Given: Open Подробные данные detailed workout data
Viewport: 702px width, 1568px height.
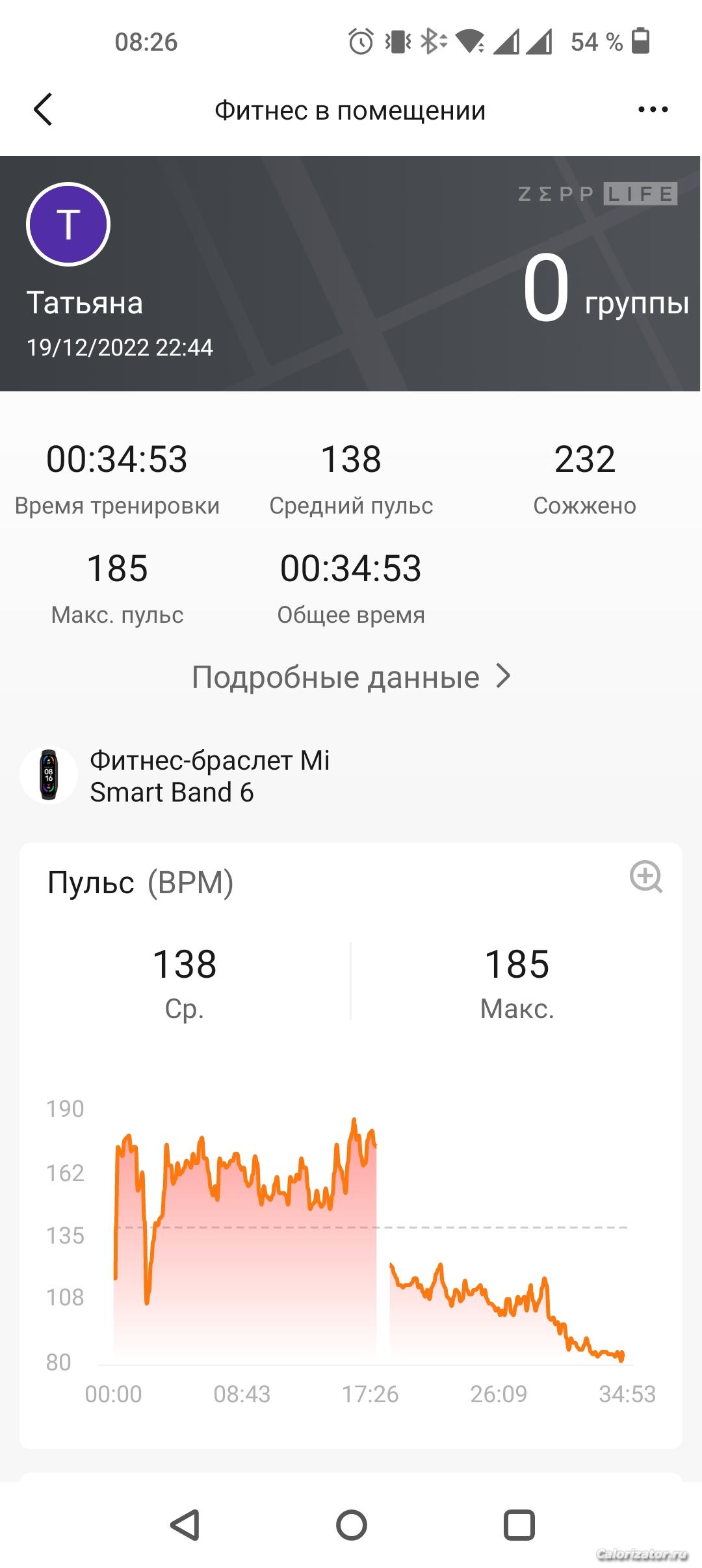Looking at the screenshot, I should click(x=351, y=677).
